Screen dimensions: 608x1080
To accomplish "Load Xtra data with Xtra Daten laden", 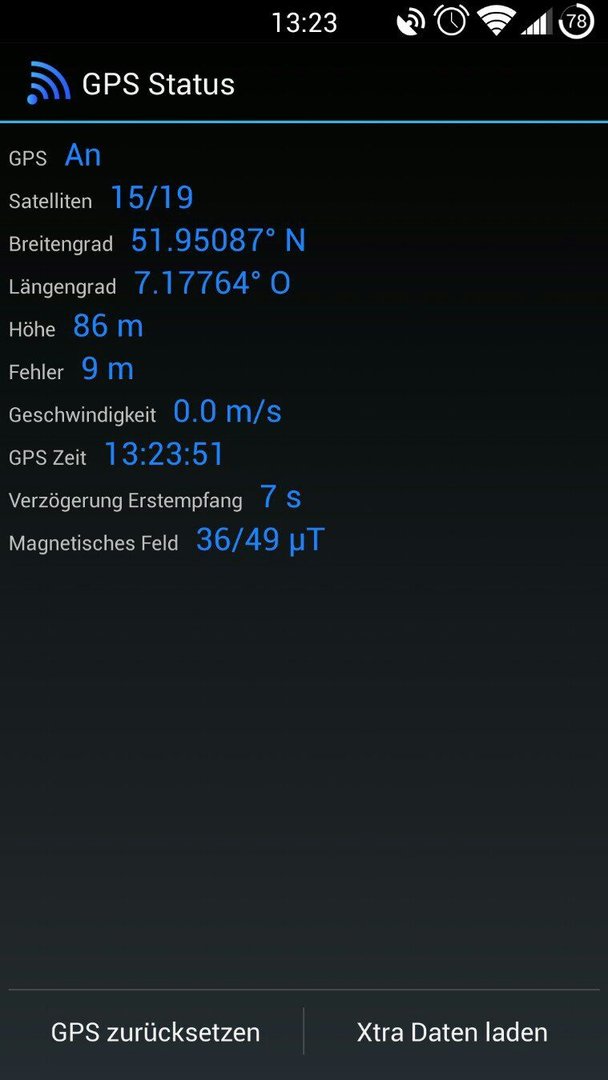I will 452,1032.
